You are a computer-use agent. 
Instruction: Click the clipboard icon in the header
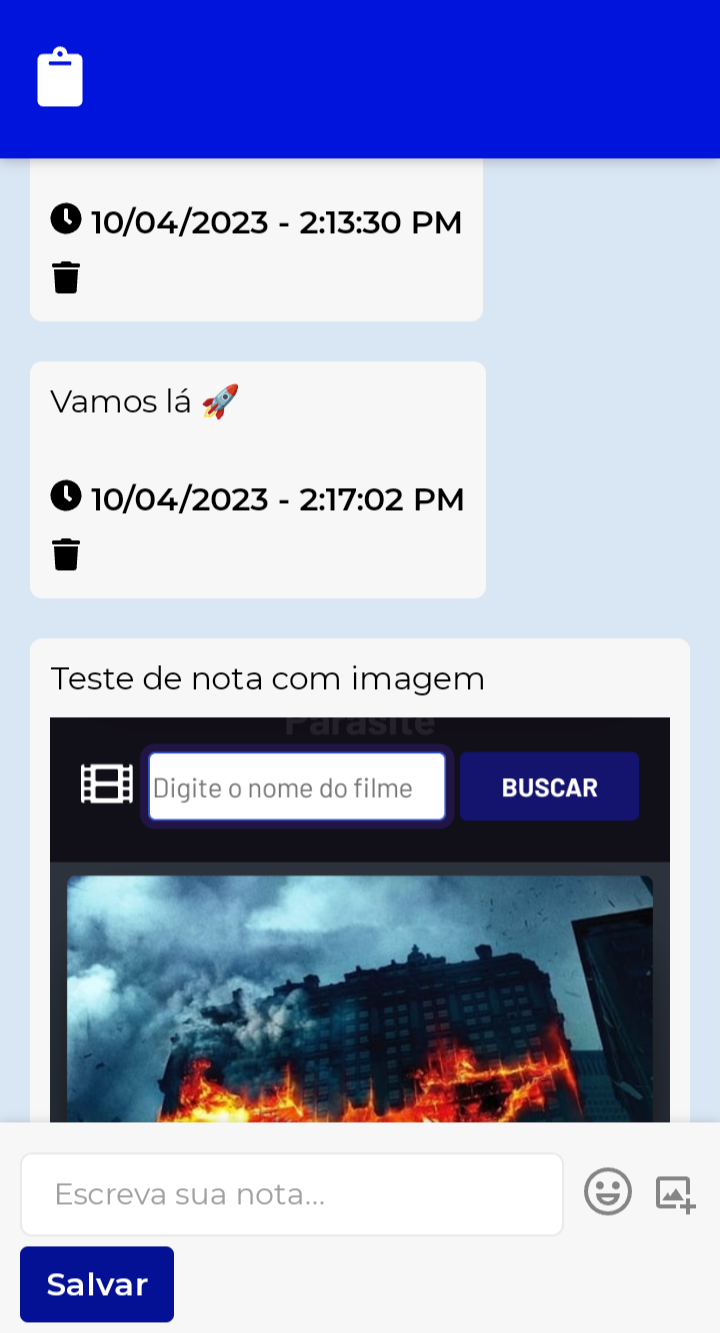[x=60, y=77]
